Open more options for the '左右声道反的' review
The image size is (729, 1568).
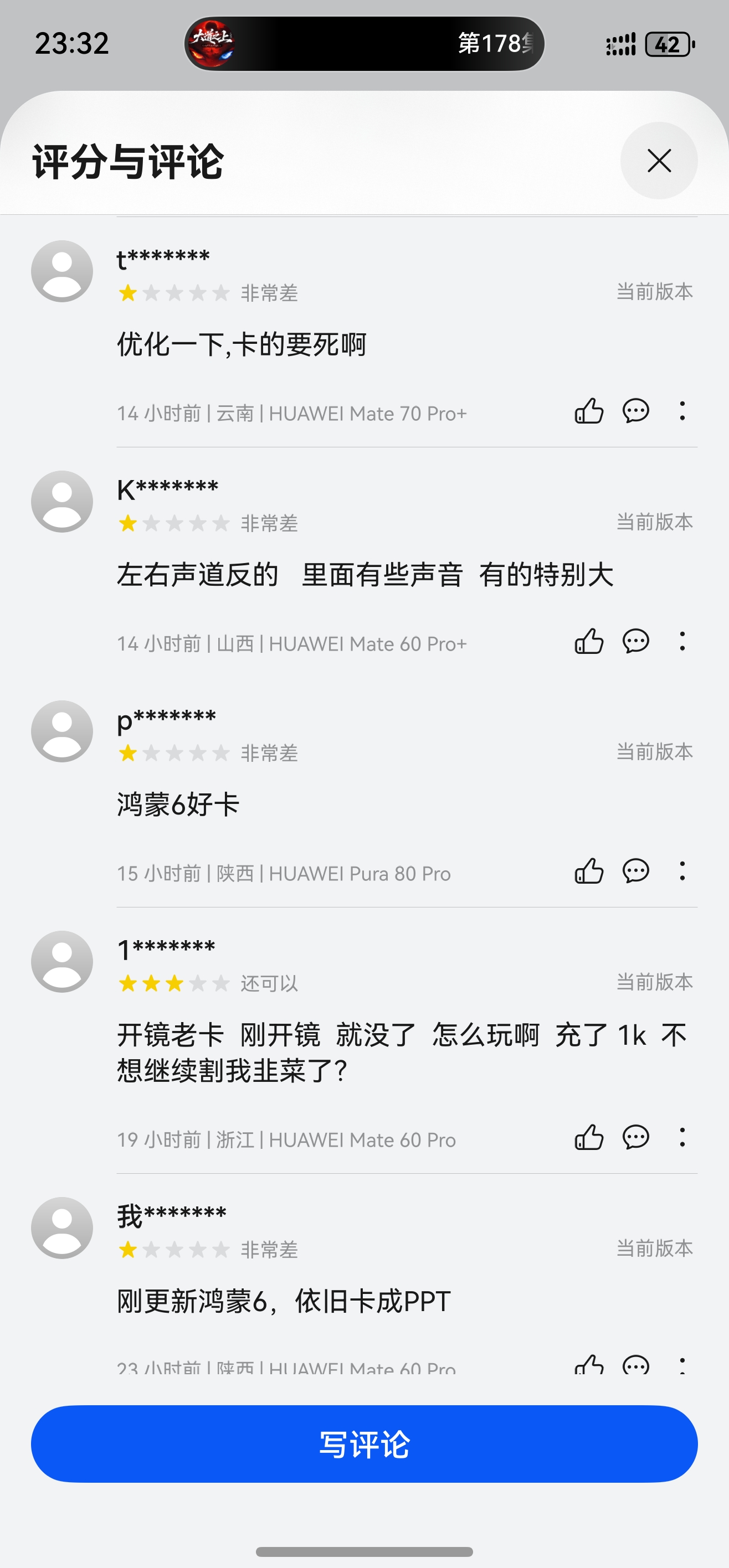pyautogui.click(x=682, y=642)
